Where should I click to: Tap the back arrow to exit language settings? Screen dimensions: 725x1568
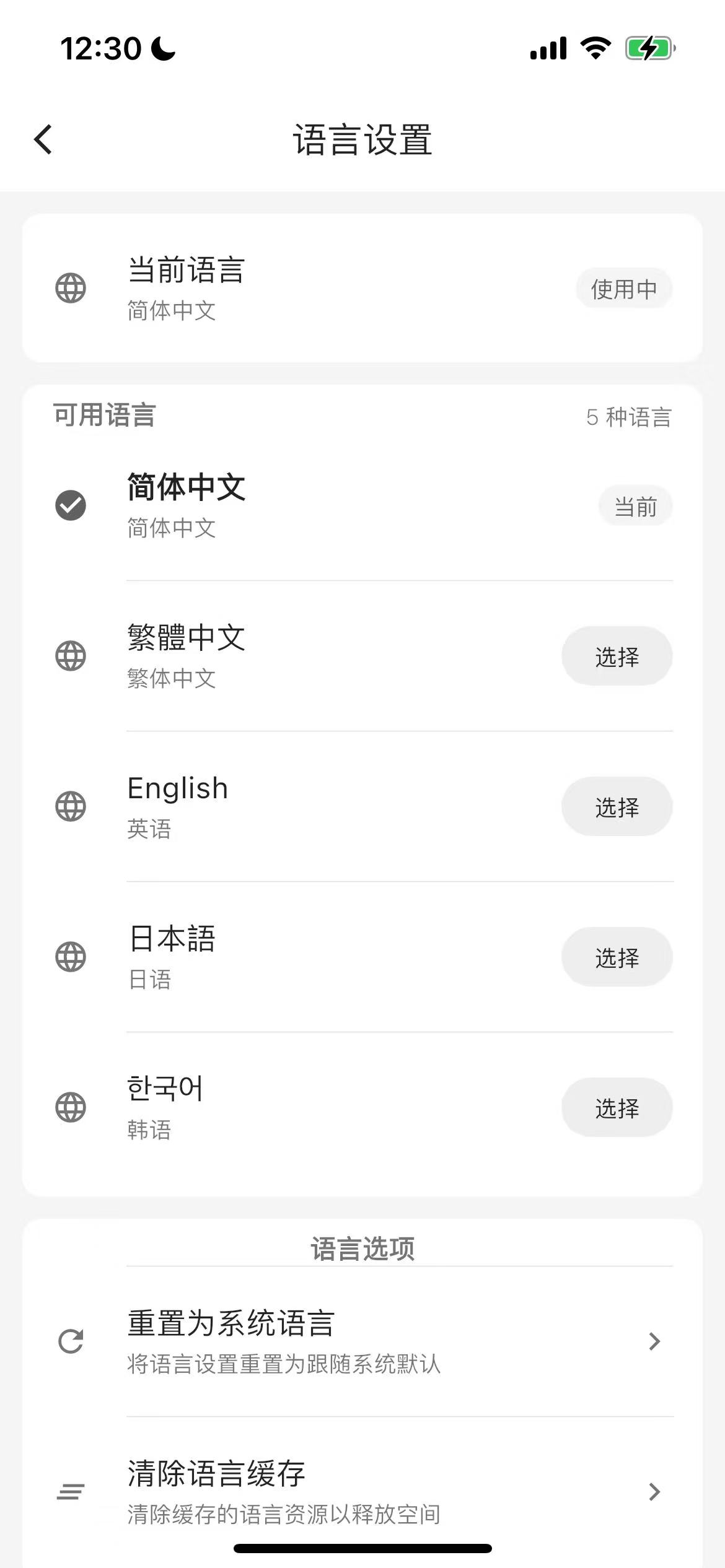tap(43, 140)
